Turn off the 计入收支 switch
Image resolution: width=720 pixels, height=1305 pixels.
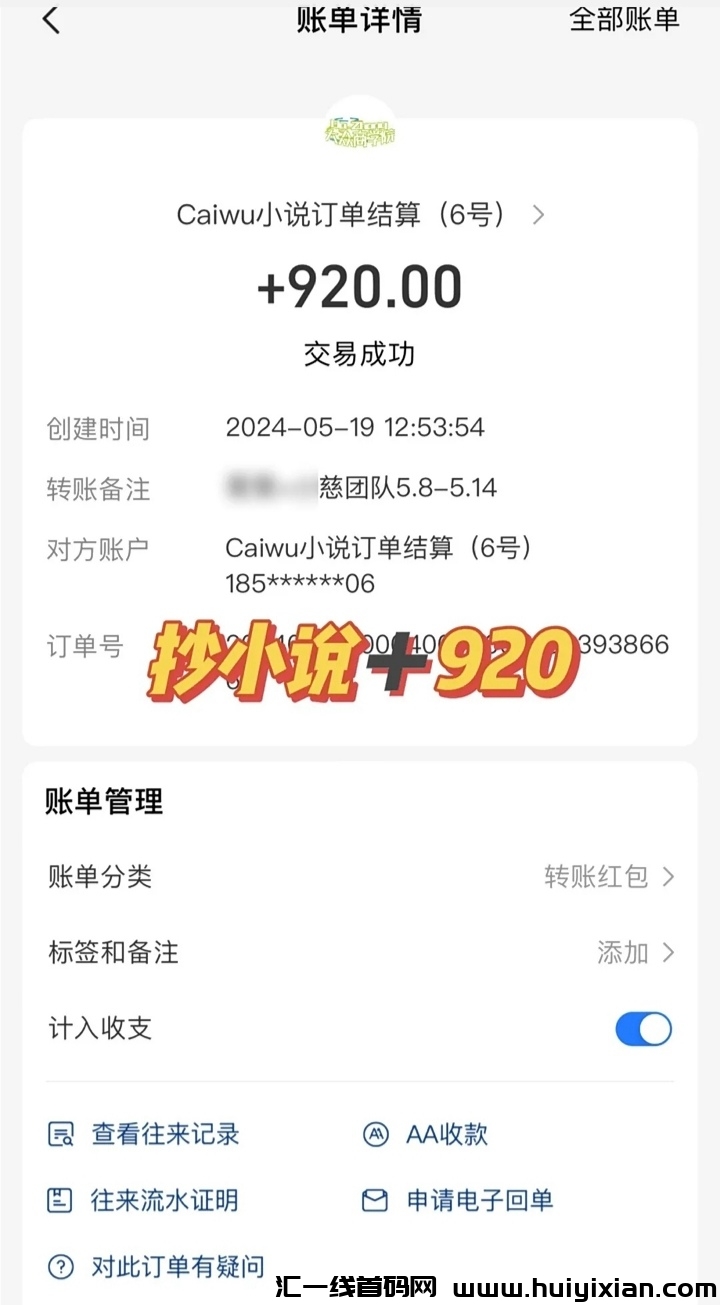(x=643, y=1029)
